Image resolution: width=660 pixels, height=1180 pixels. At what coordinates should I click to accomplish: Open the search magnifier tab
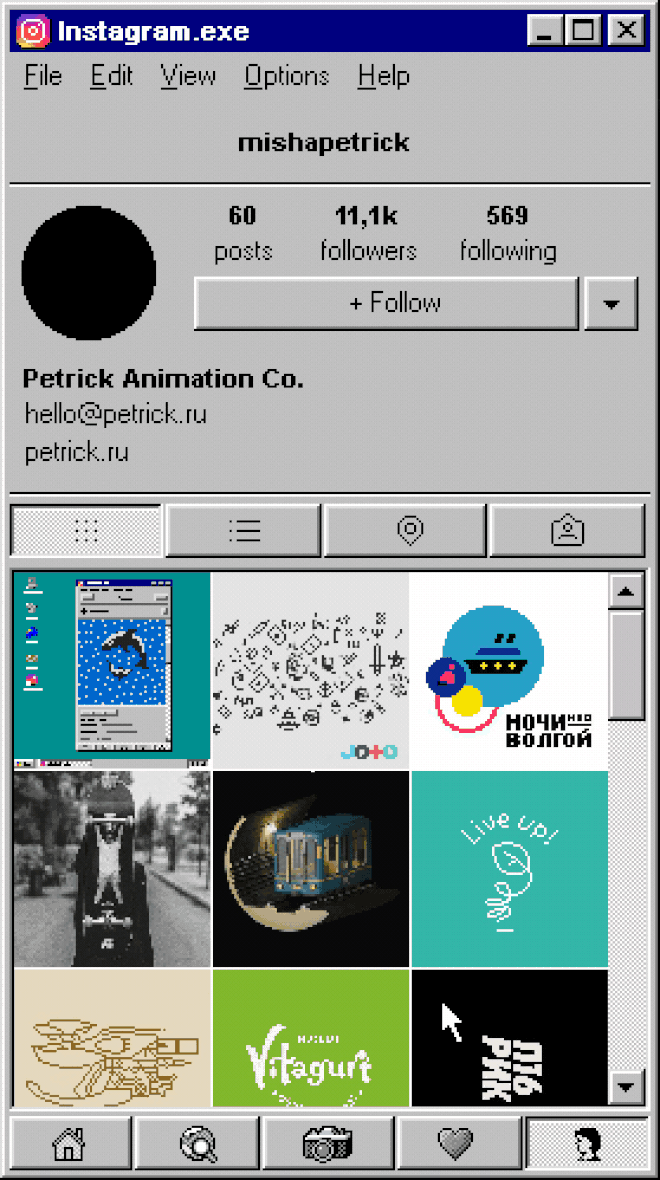[x=197, y=1143]
